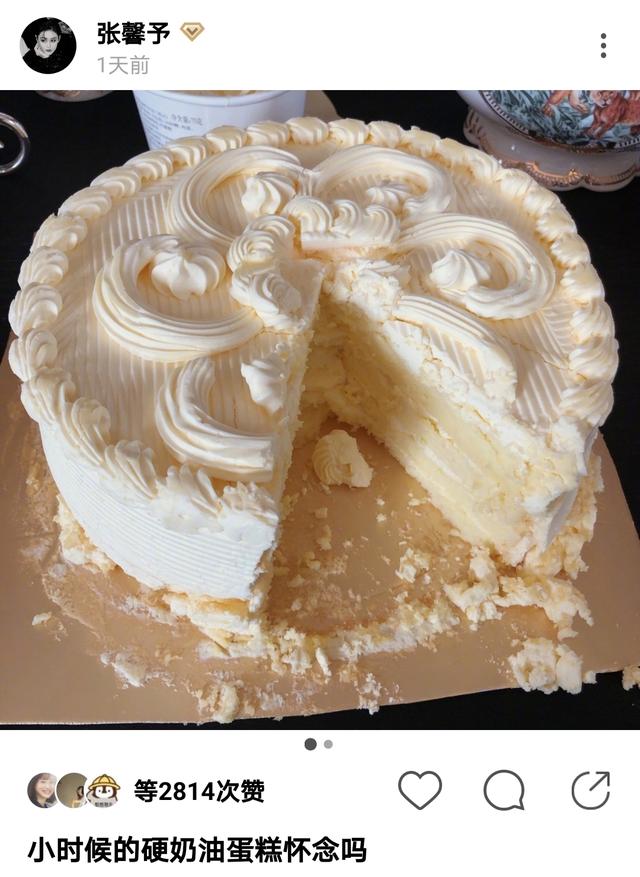Share this post
This screenshot has width=640, height=877.
point(590,791)
